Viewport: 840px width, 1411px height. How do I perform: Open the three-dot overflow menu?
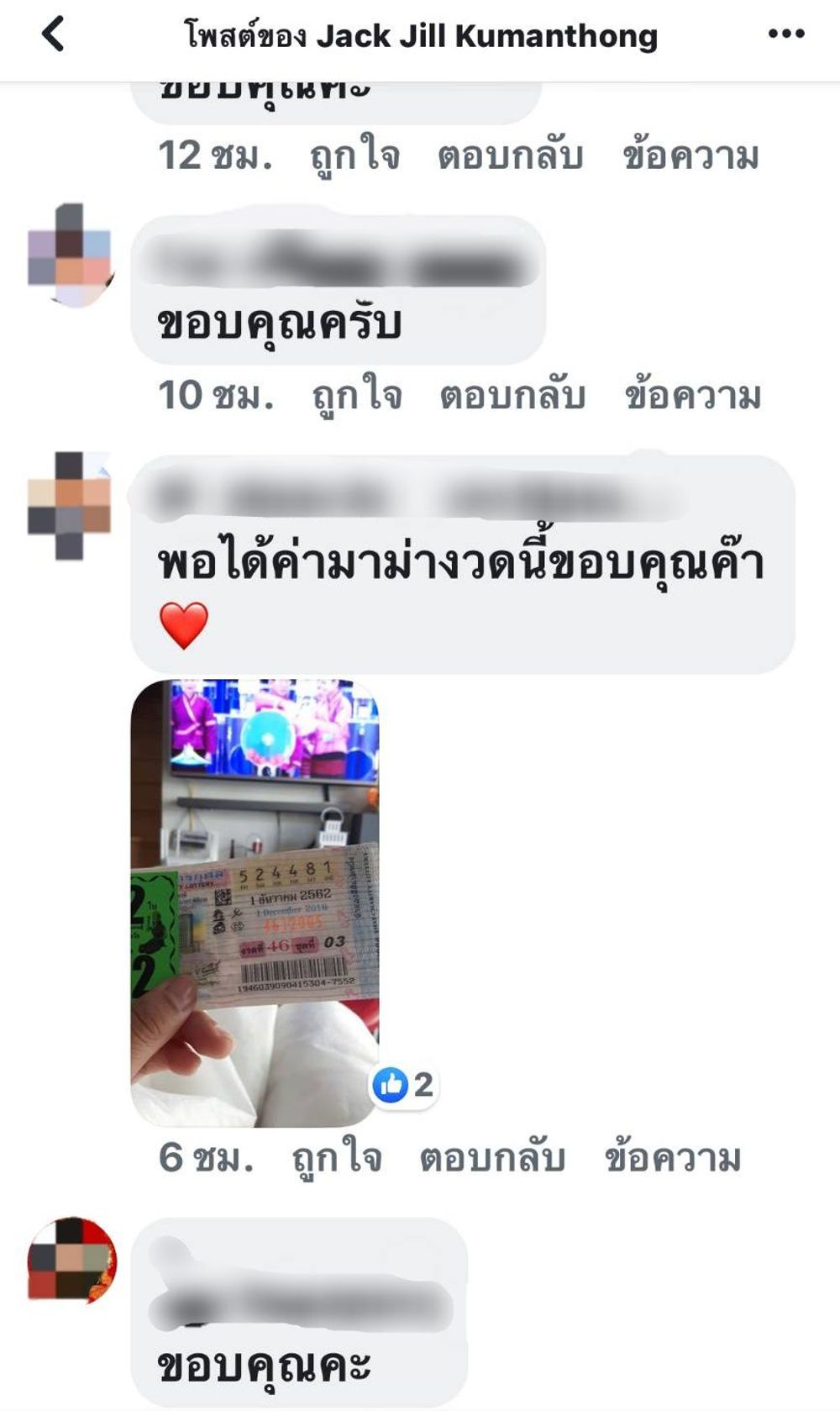(786, 34)
